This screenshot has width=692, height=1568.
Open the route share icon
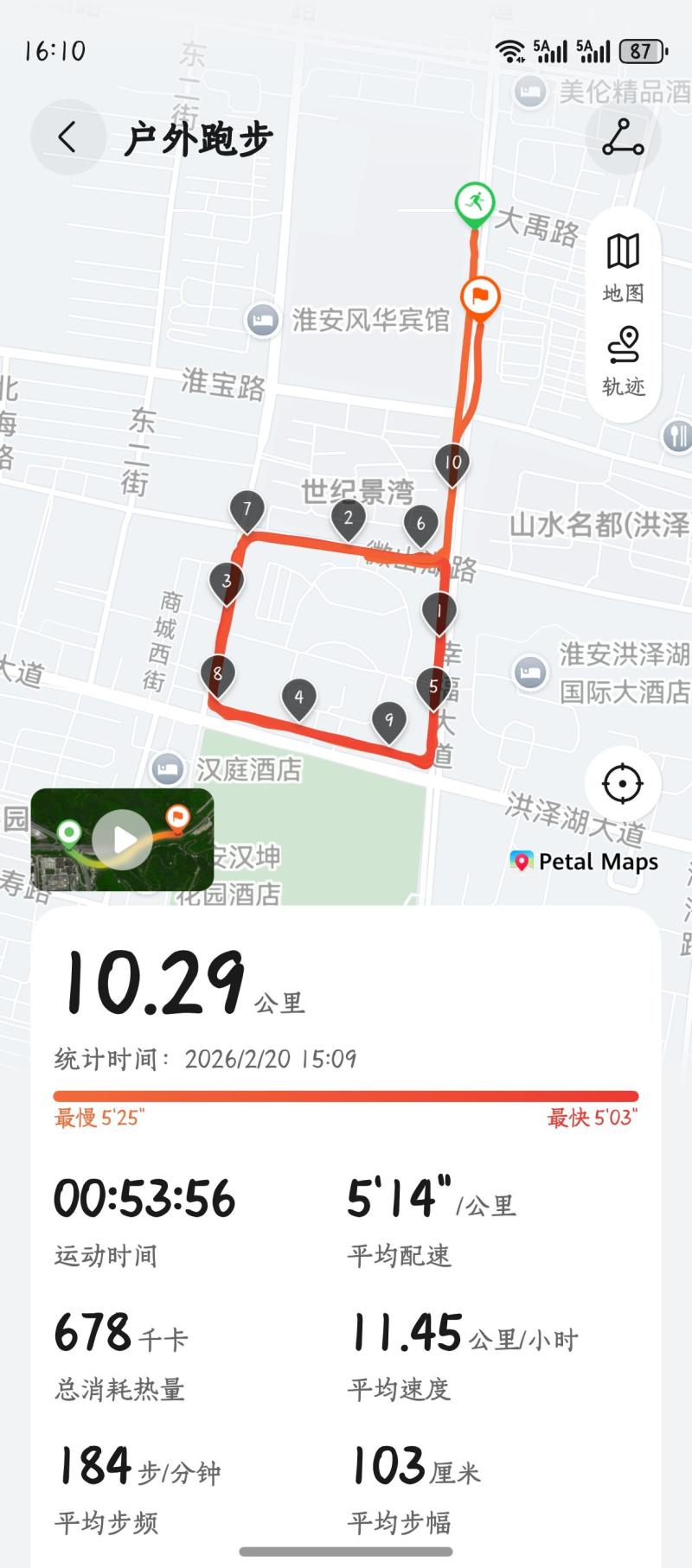point(623,137)
